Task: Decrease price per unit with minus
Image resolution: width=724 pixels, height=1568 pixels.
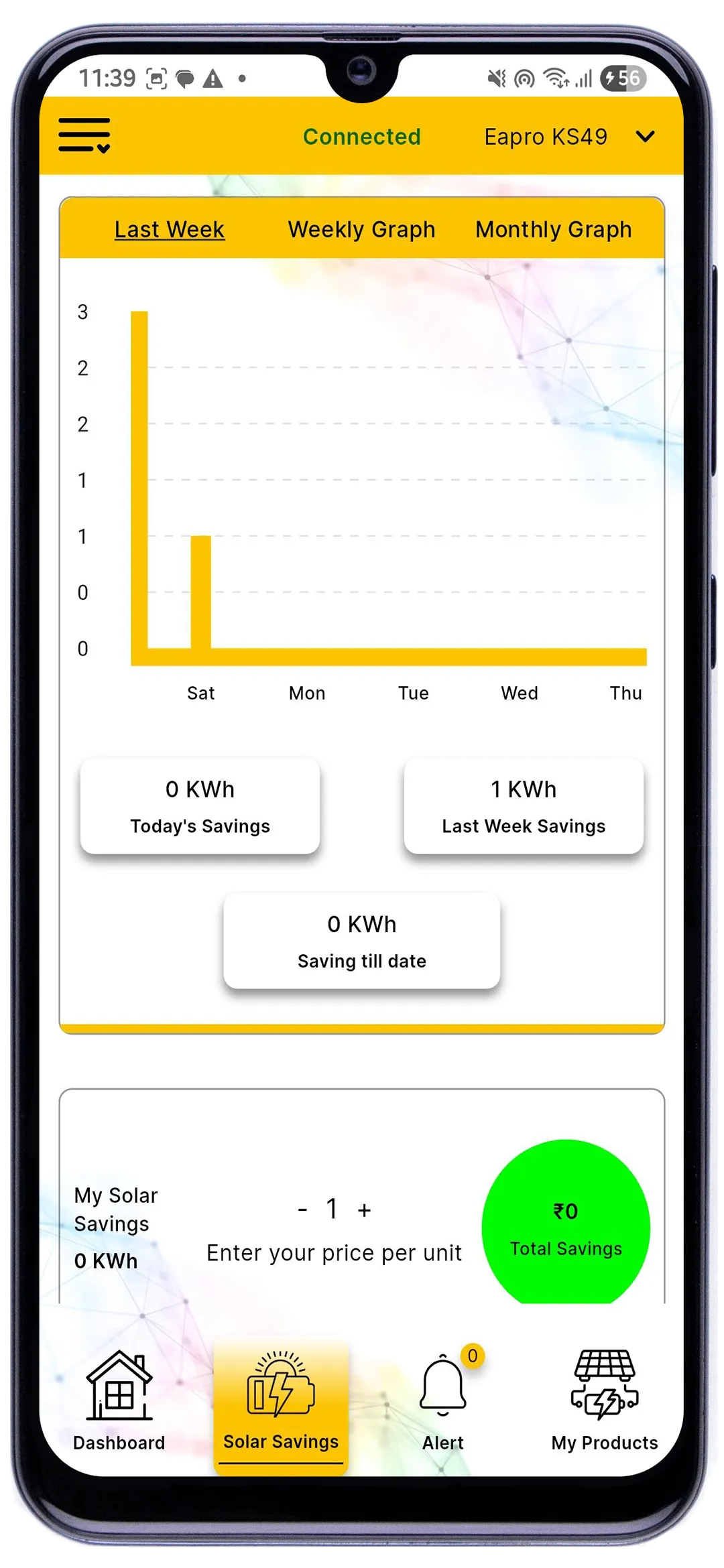Action: pyautogui.click(x=302, y=1210)
